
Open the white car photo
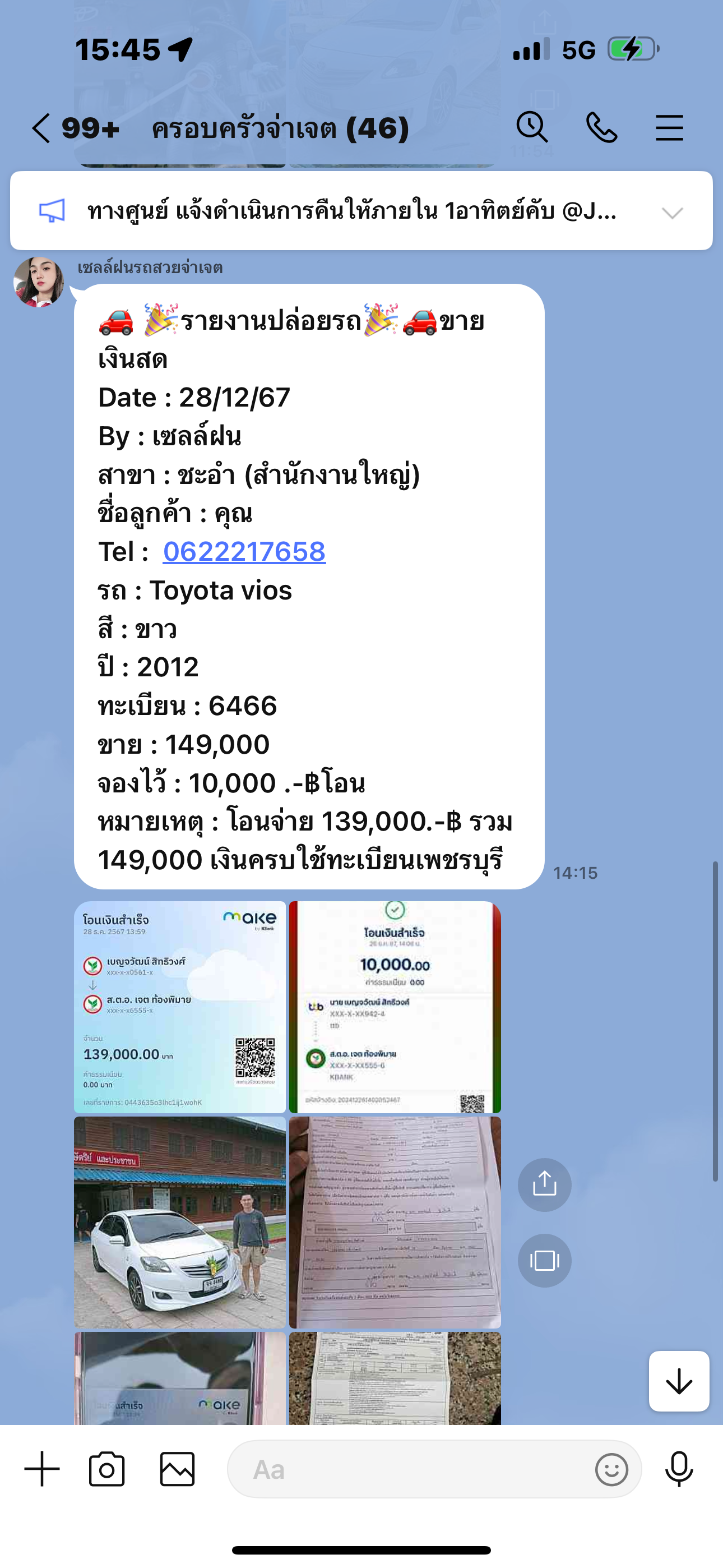pyautogui.click(x=180, y=1222)
